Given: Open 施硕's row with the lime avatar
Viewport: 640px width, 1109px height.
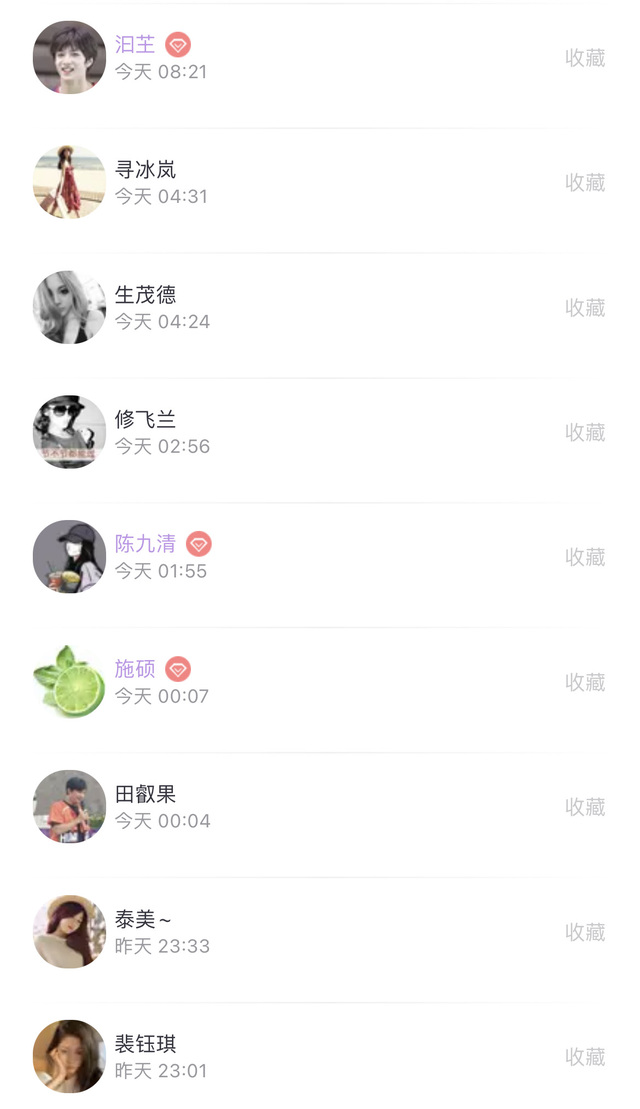Looking at the screenshot, I should 136,669.
